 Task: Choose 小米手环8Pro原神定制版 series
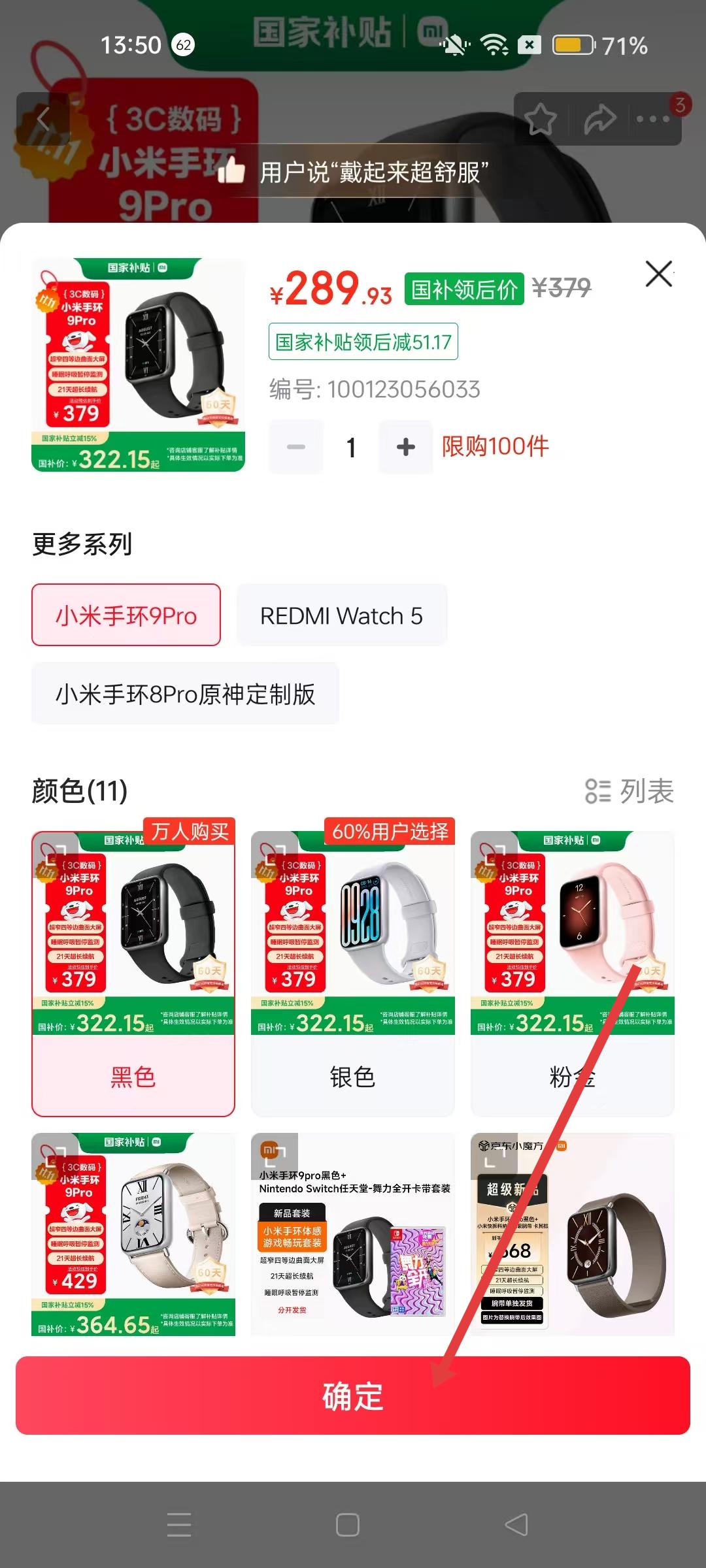tap(185, 694)
